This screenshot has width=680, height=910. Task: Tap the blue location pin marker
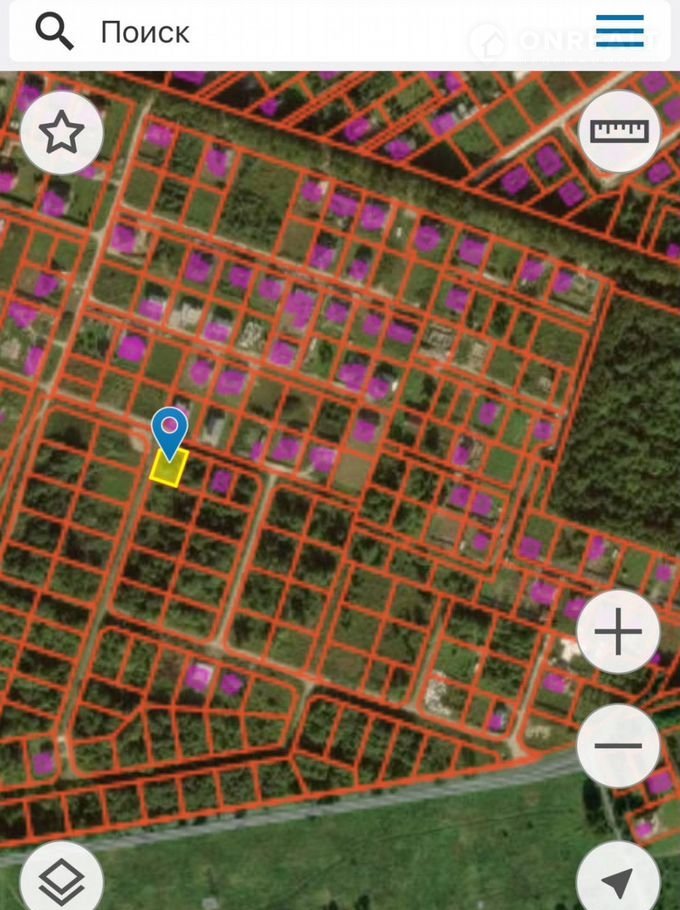click(170, 430)
